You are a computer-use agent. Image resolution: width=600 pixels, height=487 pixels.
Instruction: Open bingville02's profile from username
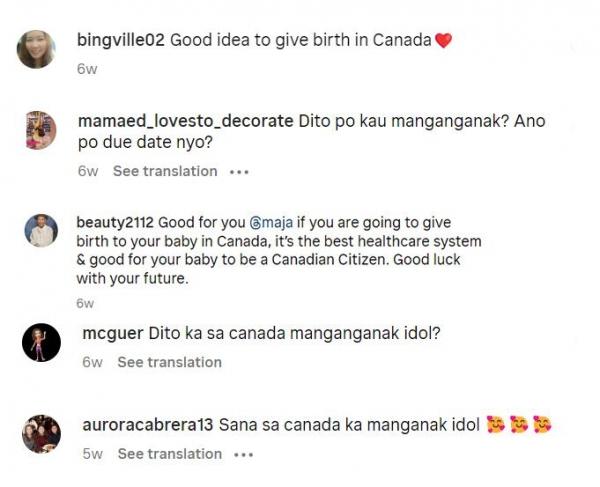[x=120, y=40]
